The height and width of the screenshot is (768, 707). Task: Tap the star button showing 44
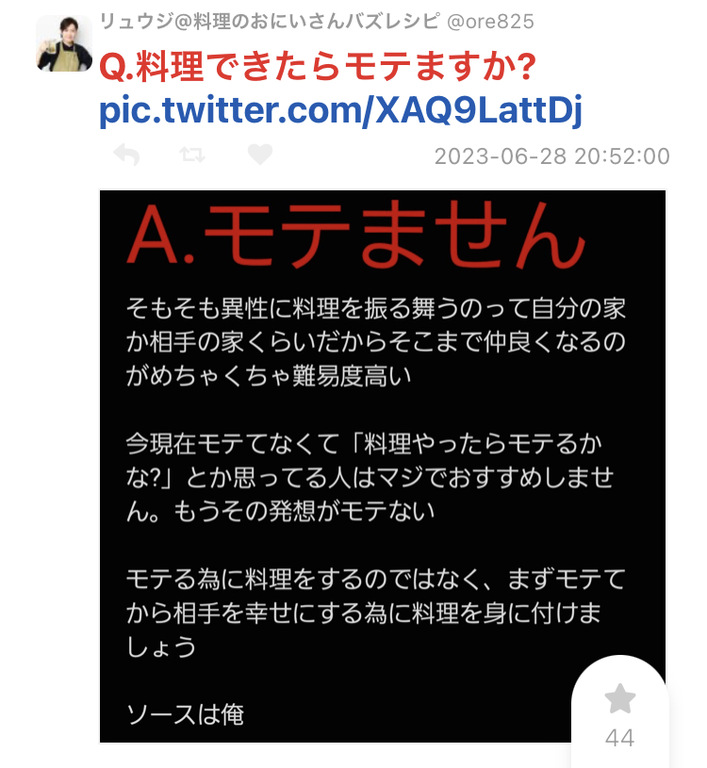pyautogui.click(x=620, y=712)
